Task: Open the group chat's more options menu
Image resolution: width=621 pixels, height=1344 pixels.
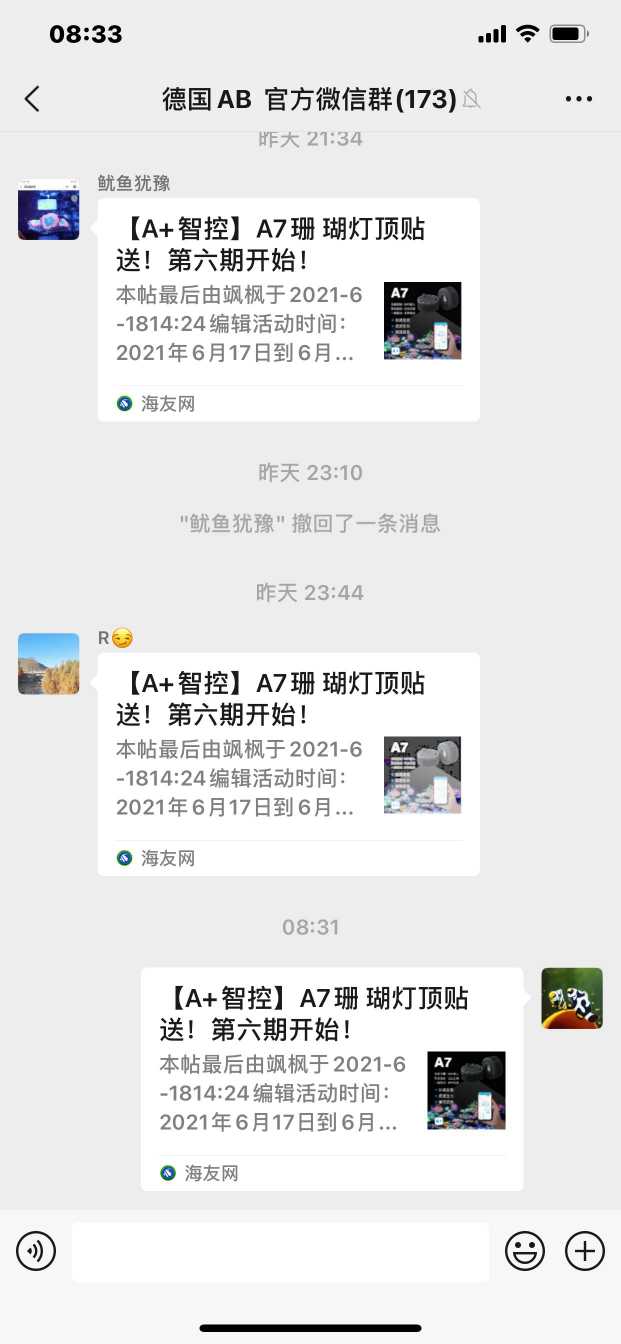Action: pos(579,98)
